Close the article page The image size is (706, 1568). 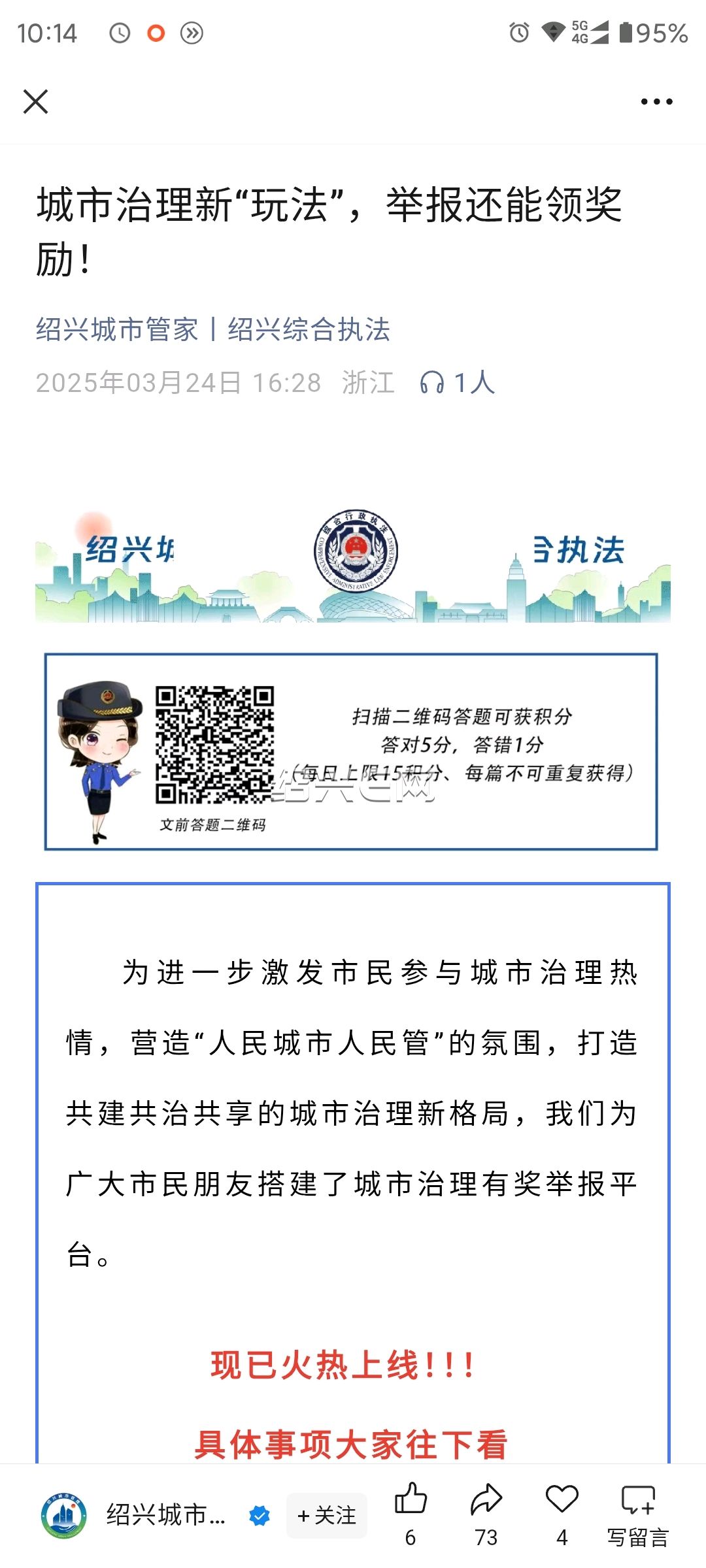35,102
